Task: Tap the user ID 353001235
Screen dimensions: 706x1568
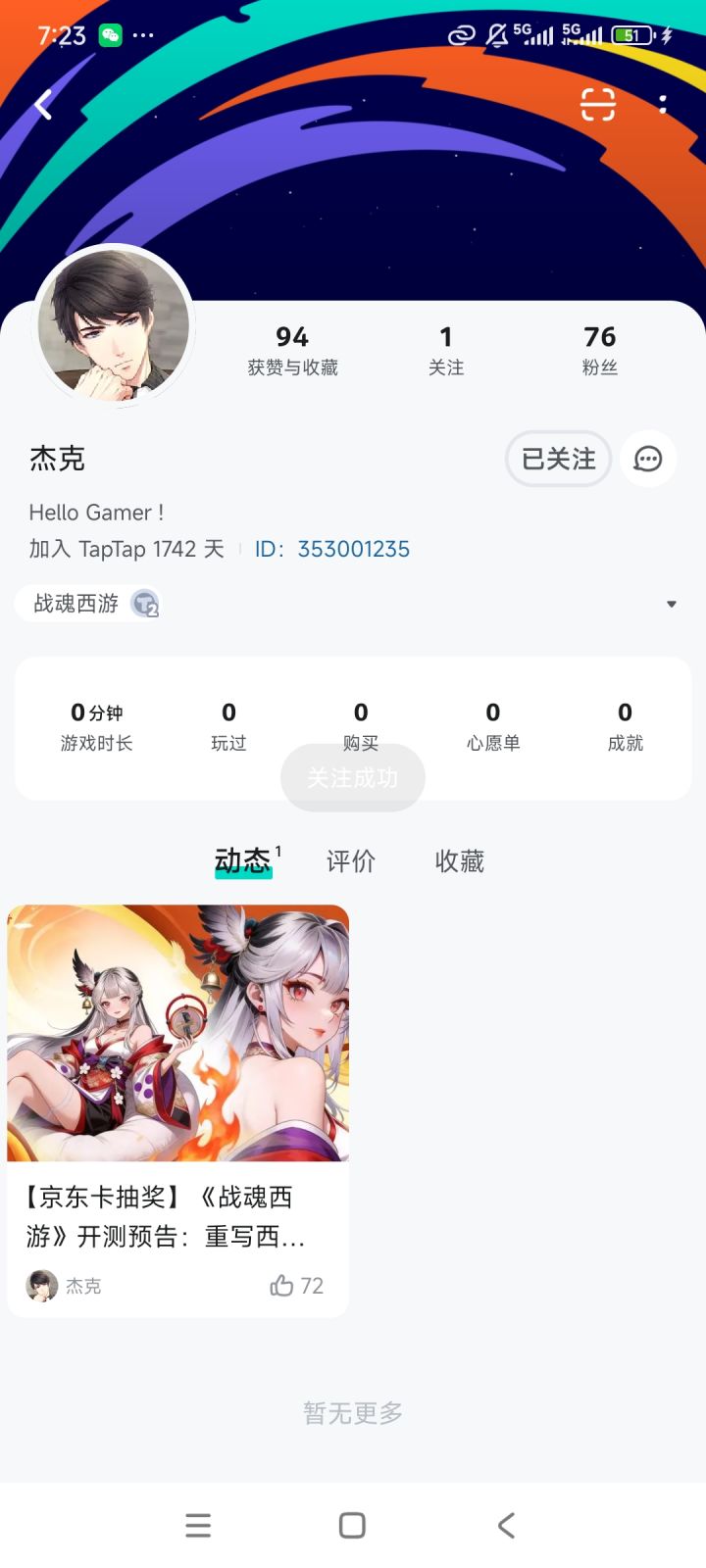Action: pos(352,549)
